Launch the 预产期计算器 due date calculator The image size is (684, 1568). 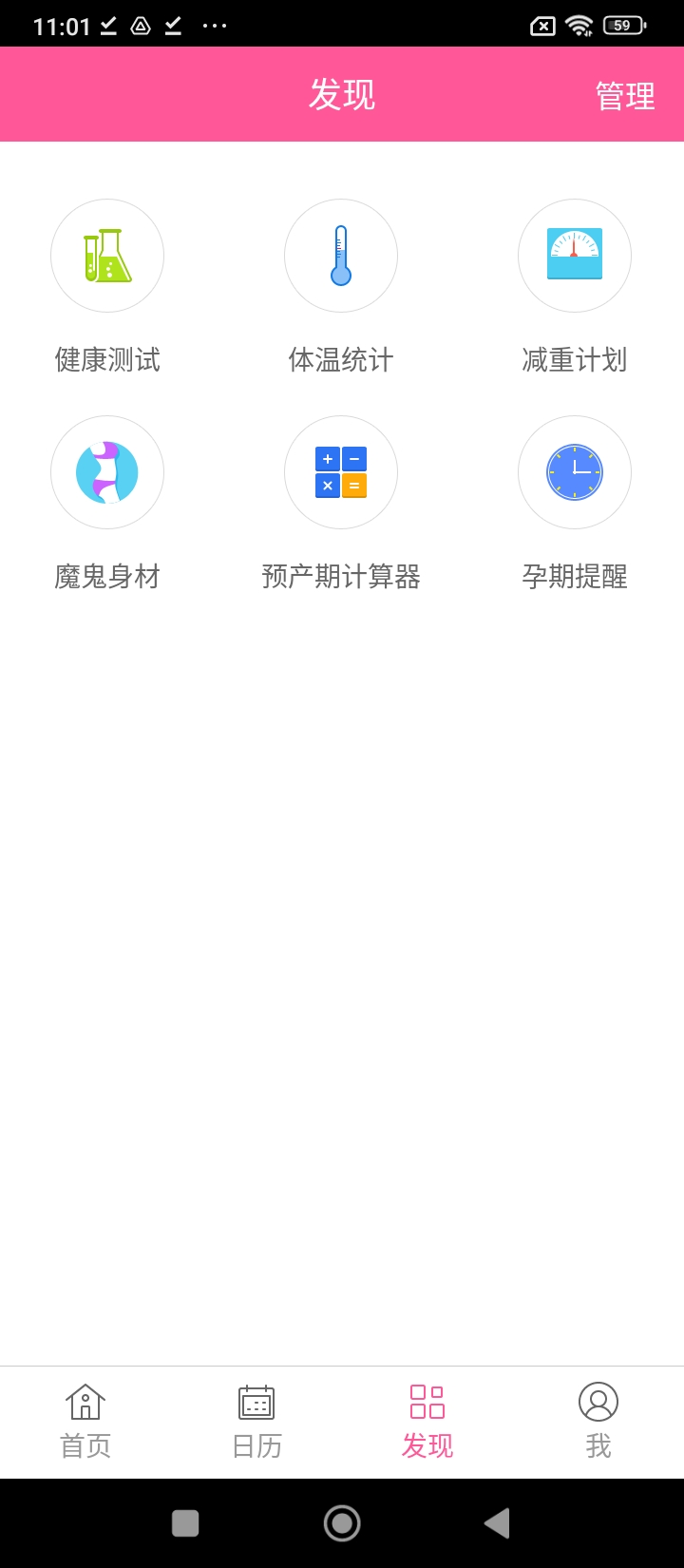tap(341, 473)
